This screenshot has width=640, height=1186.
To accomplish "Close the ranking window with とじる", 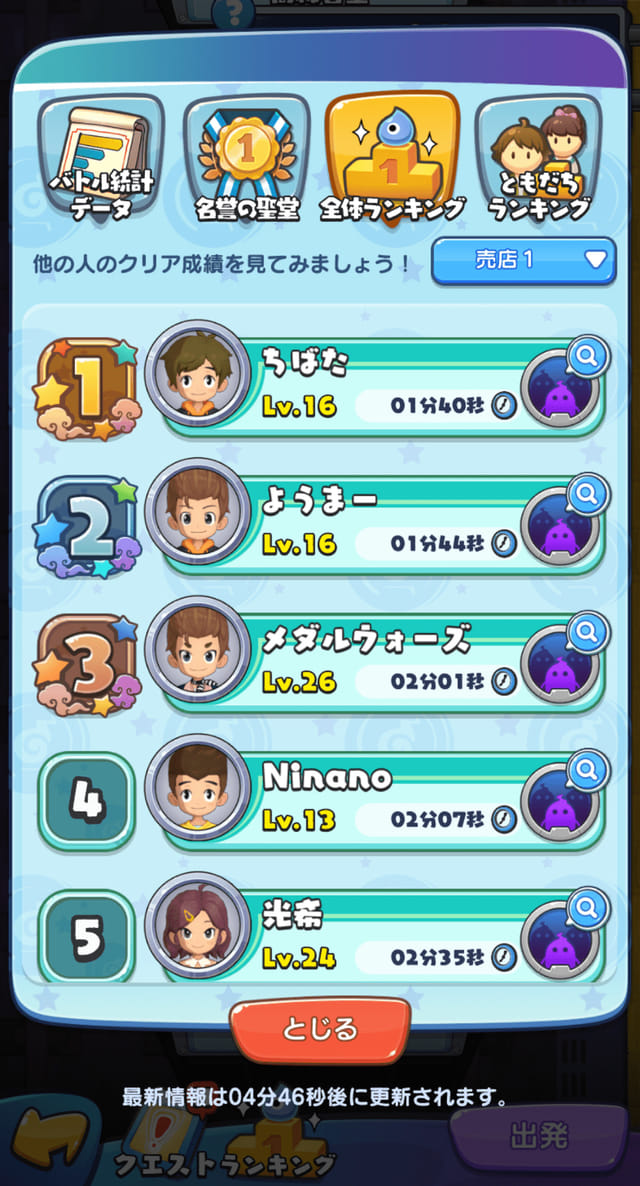I will pos(320,1028).
